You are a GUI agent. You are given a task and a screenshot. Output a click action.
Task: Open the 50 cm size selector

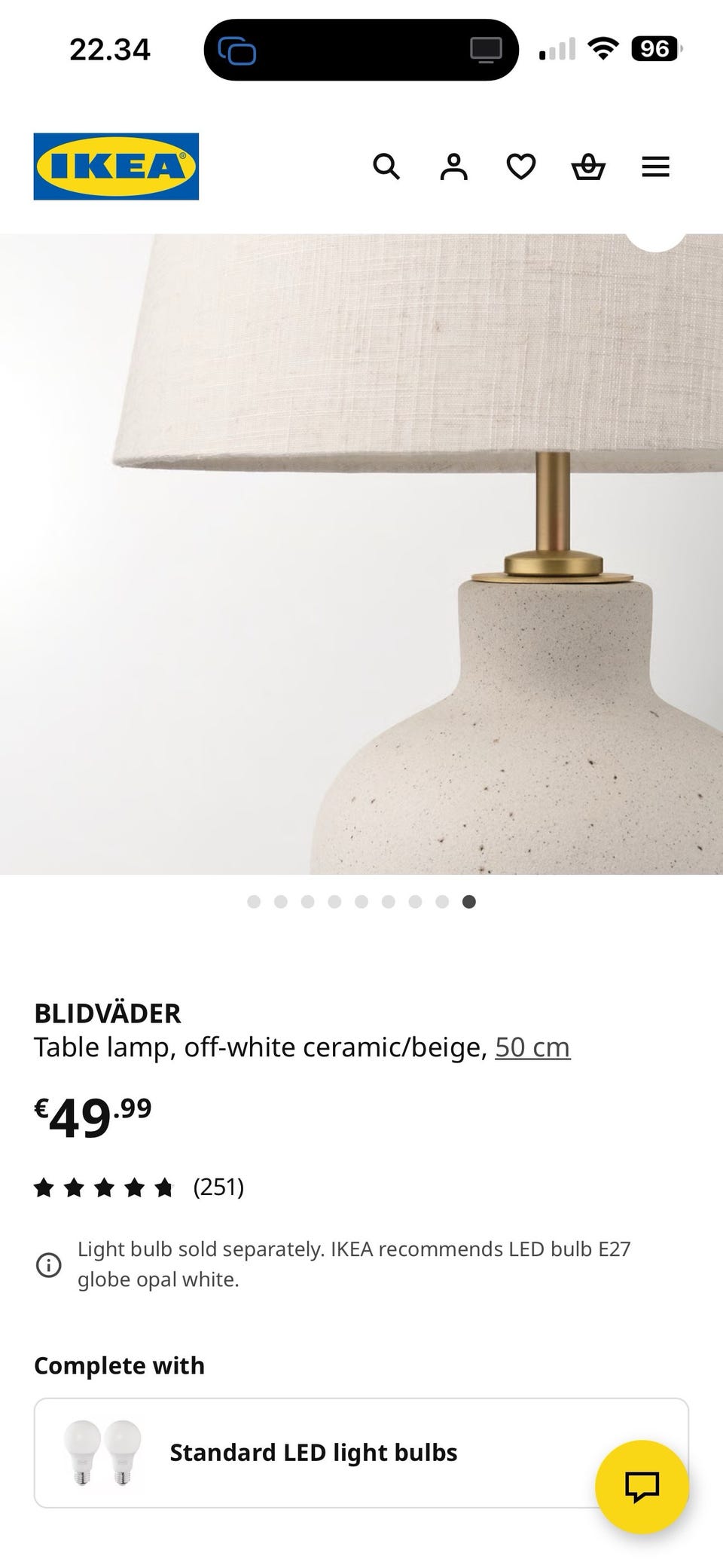[x=532, y=1047]
